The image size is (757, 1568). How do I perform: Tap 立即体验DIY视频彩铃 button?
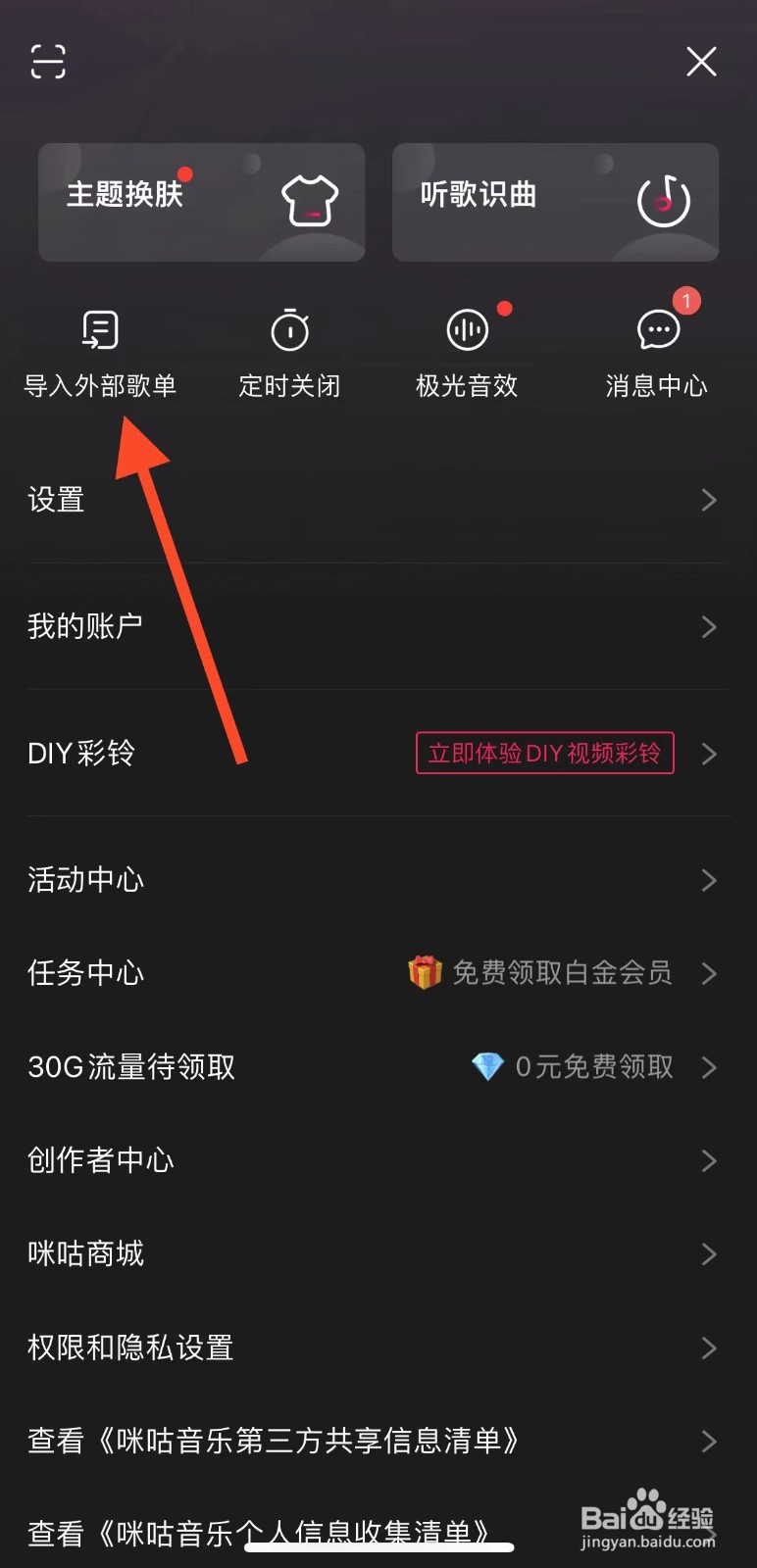coord(544,754)
